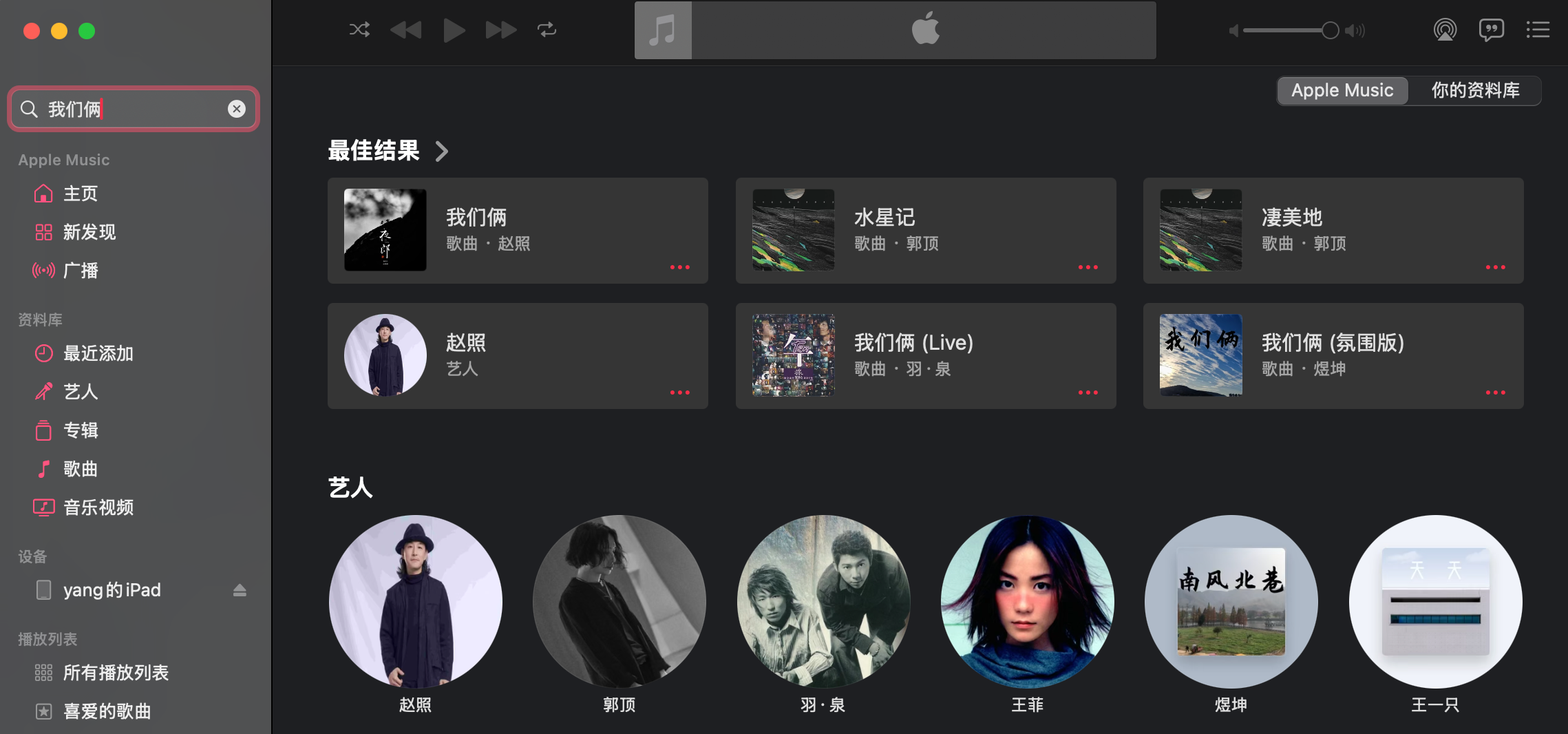Go to 新发现 in the sidebar
The image size is (1568, 734).
pos(89,232)
